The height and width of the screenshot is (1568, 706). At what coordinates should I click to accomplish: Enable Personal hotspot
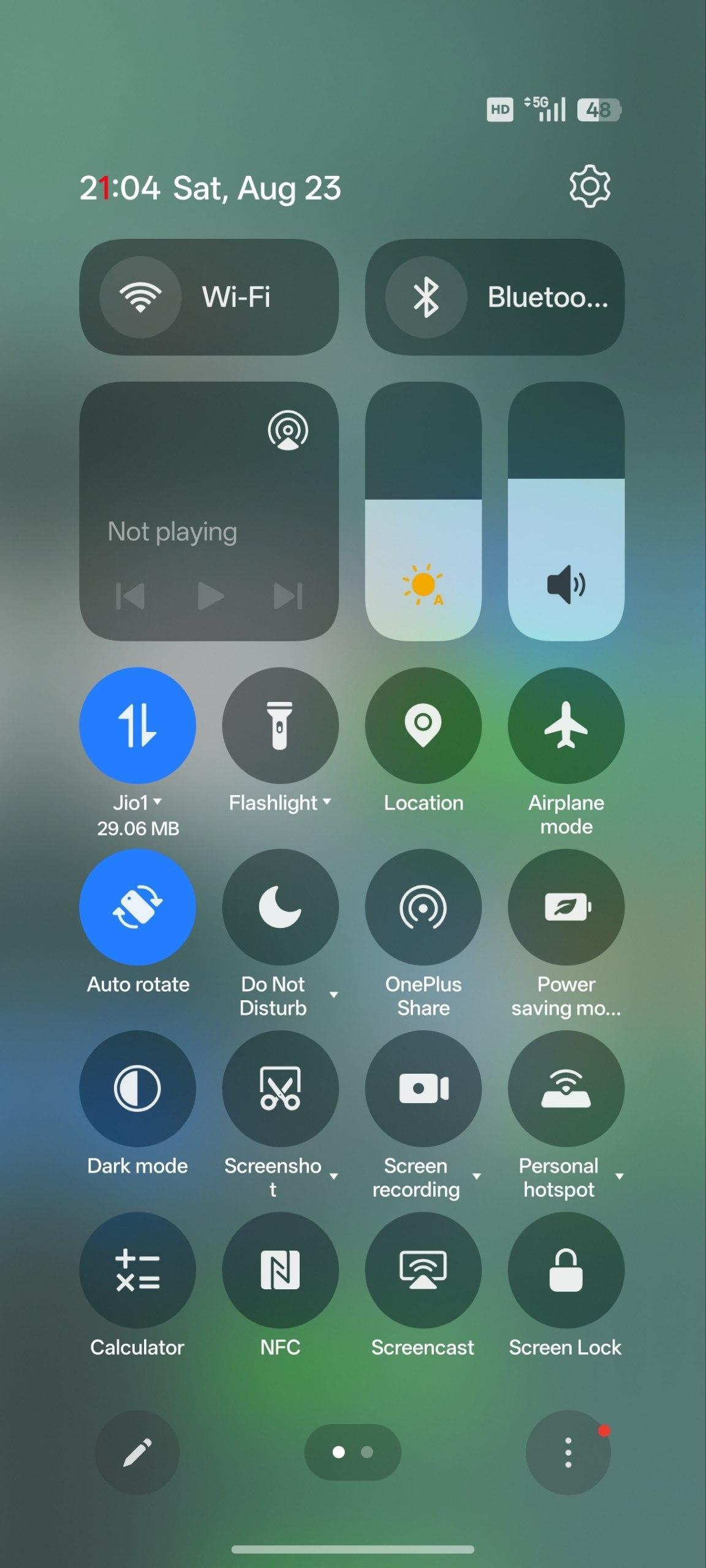(x=566, y=1088)
